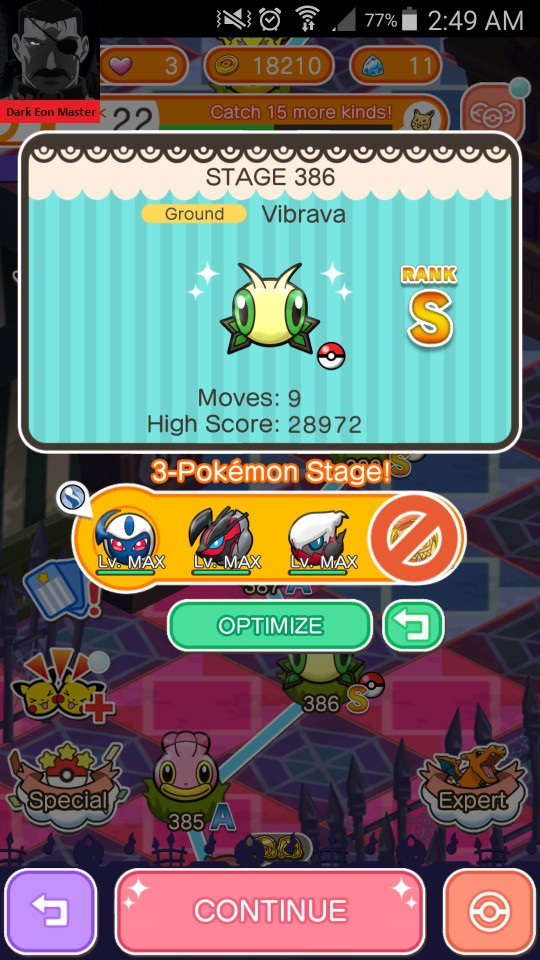The width and height of the screenshot is (540, 960).
Task: Open the Special stages
Action: tap(69, 790)
